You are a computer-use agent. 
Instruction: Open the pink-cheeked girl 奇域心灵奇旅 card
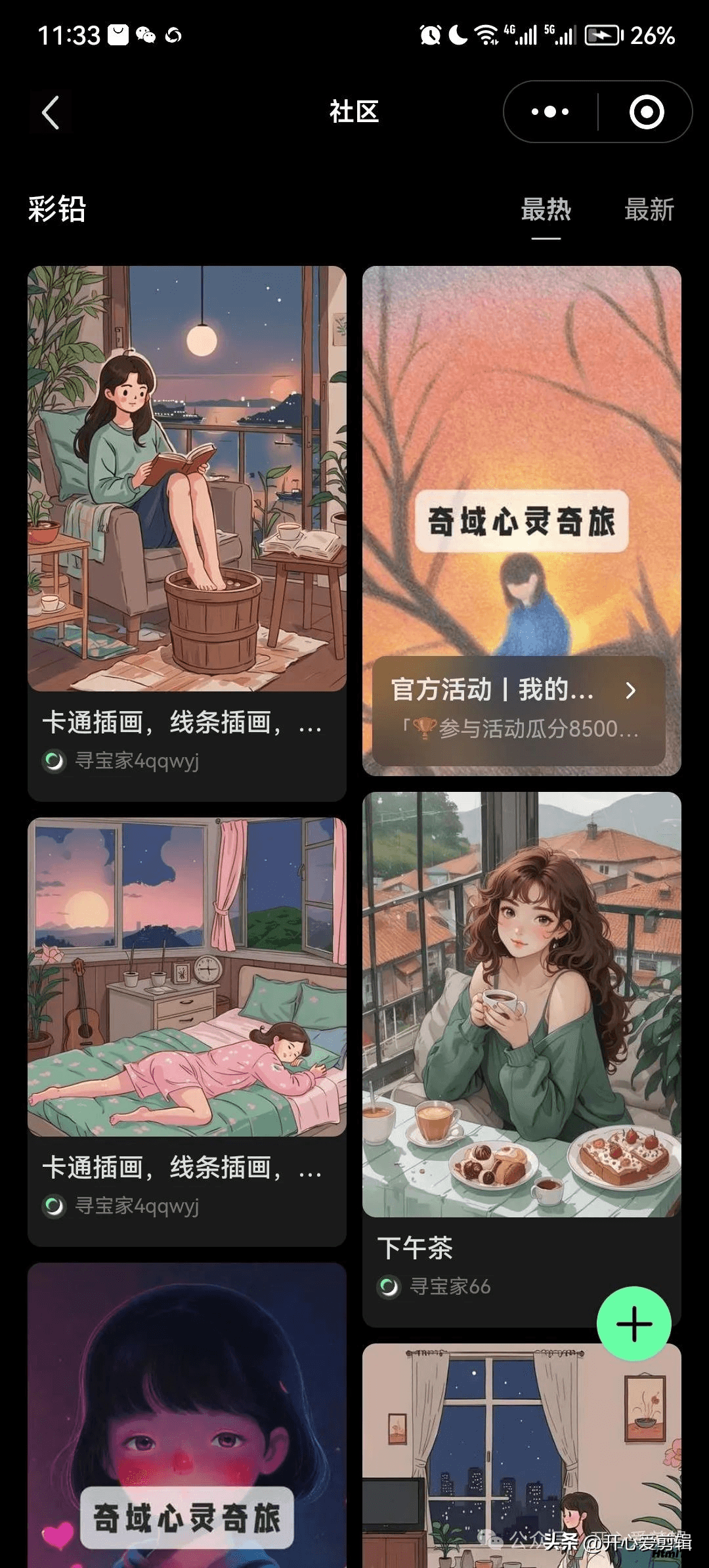187,1415
